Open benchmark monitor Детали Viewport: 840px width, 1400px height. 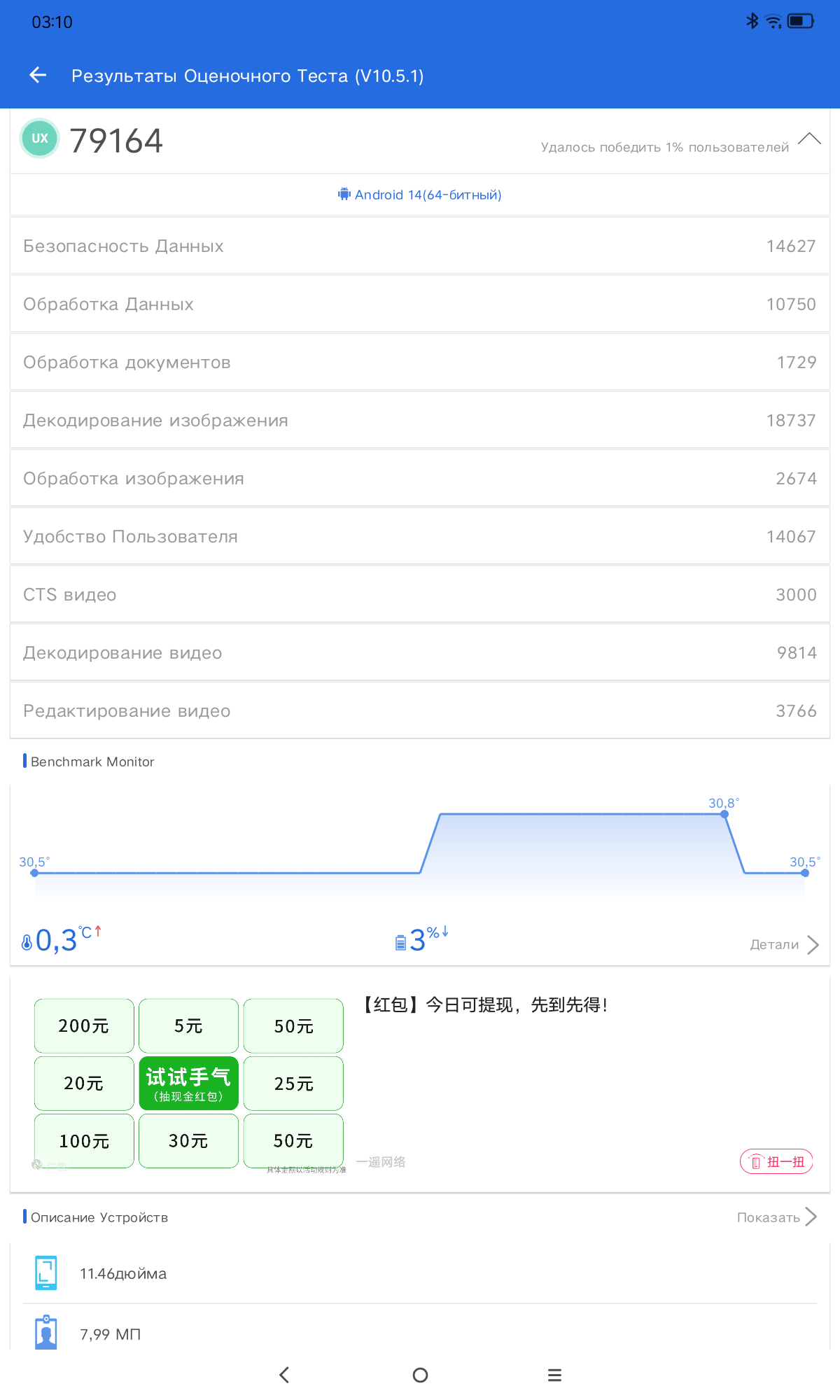(784, 944)
